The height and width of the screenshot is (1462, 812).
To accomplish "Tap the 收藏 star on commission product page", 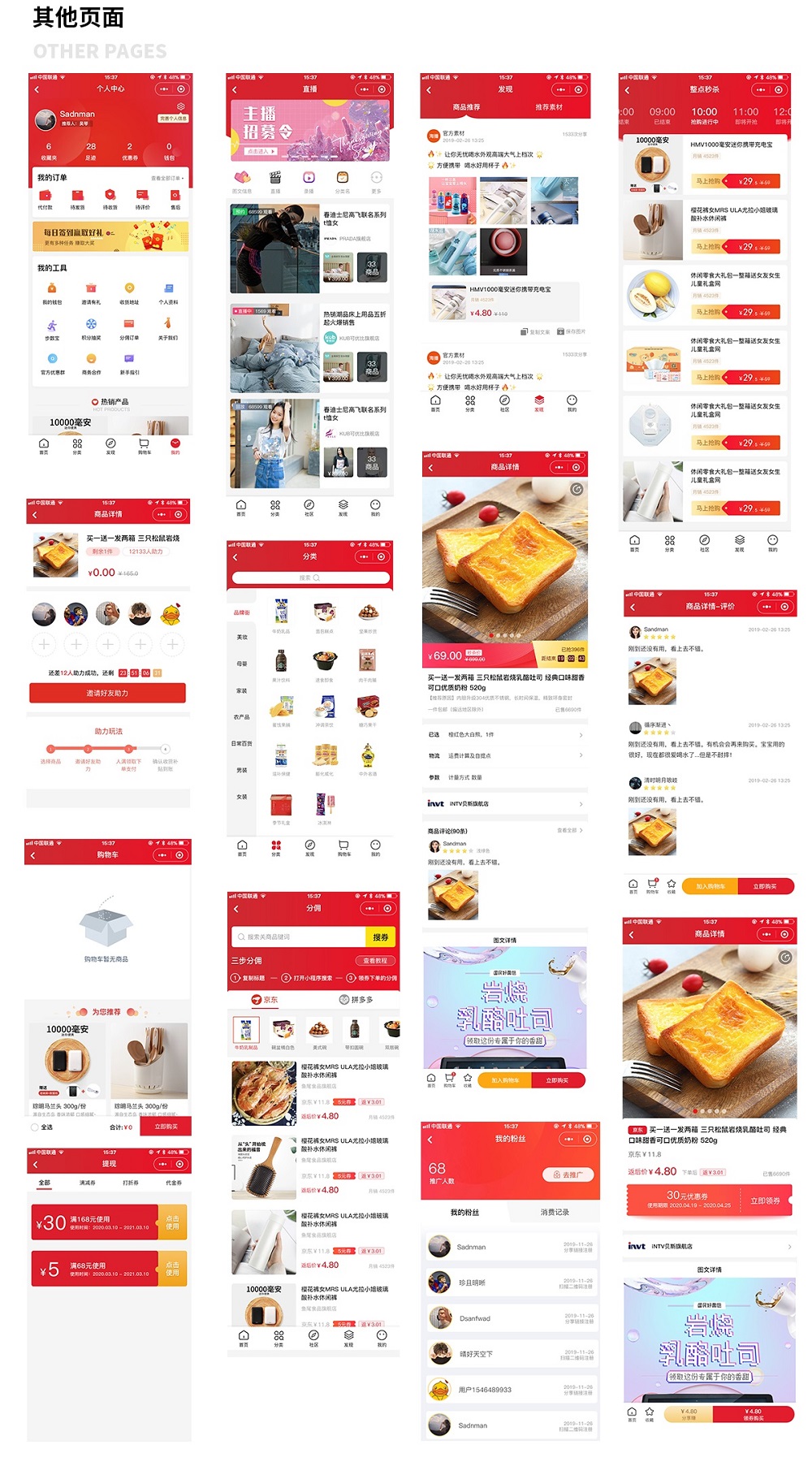I will 650,1412.
